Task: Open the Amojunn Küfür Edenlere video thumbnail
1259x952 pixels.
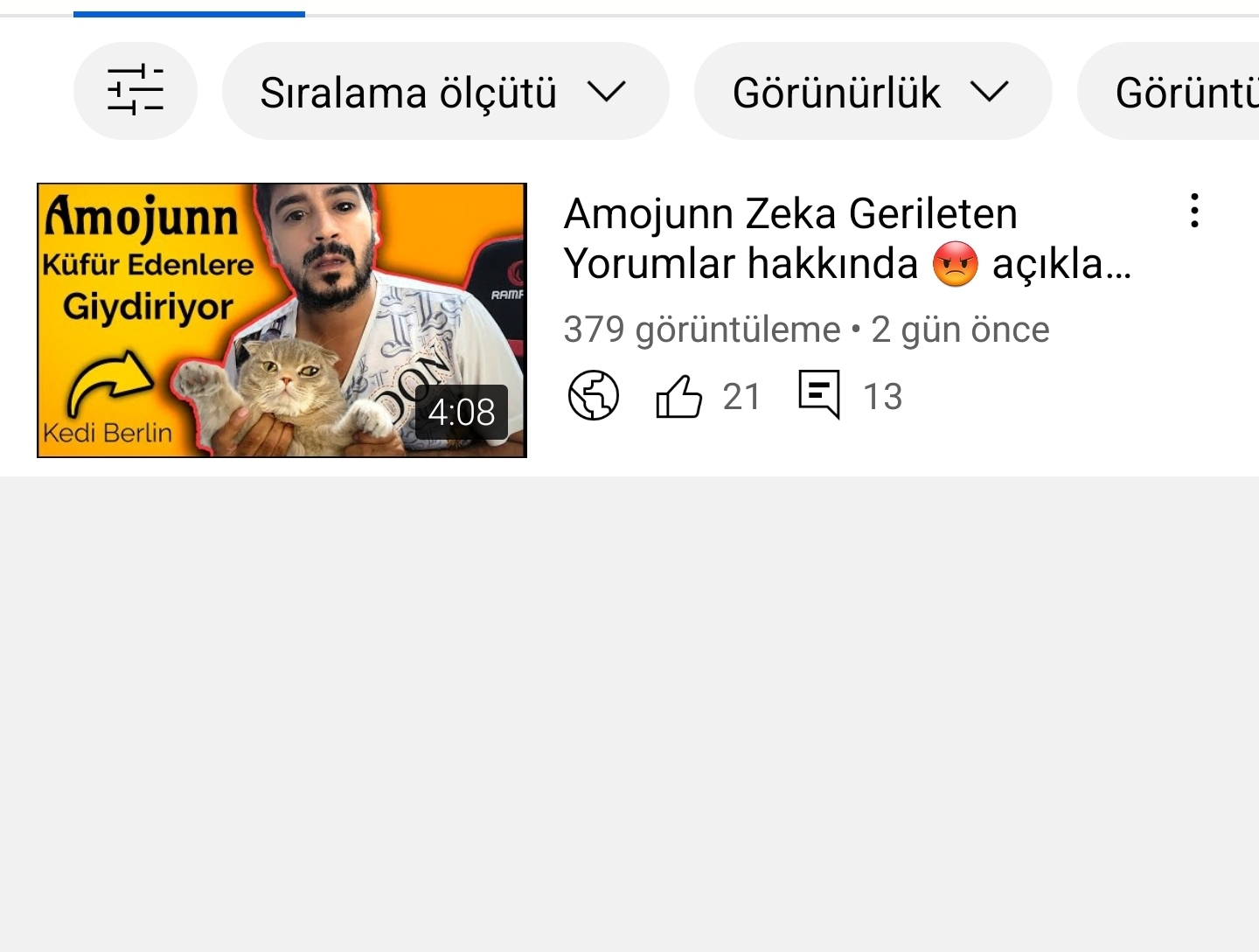Action: (x=282, y=320)
